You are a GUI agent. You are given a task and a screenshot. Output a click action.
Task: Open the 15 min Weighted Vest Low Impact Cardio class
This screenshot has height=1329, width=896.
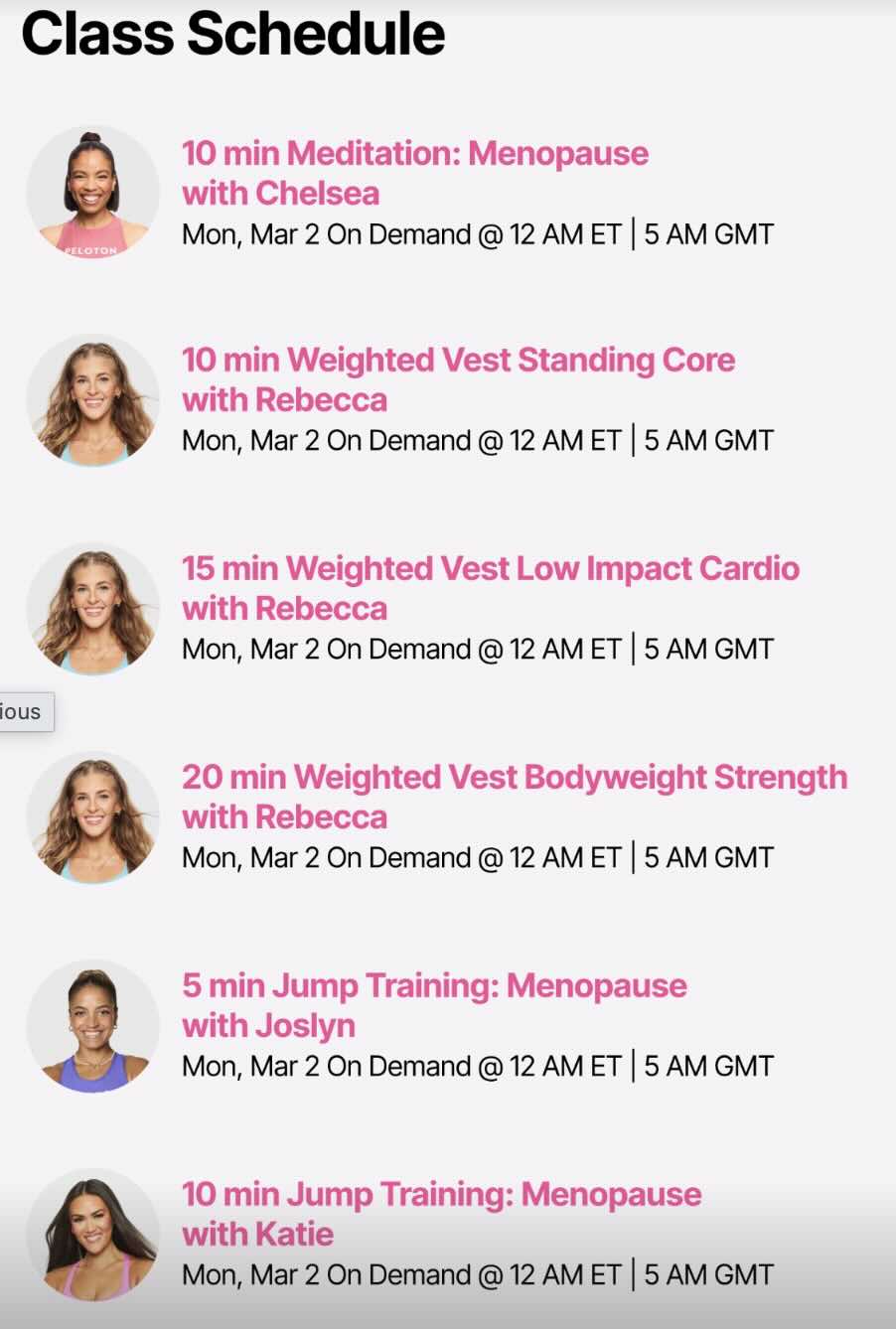(489, 588)
